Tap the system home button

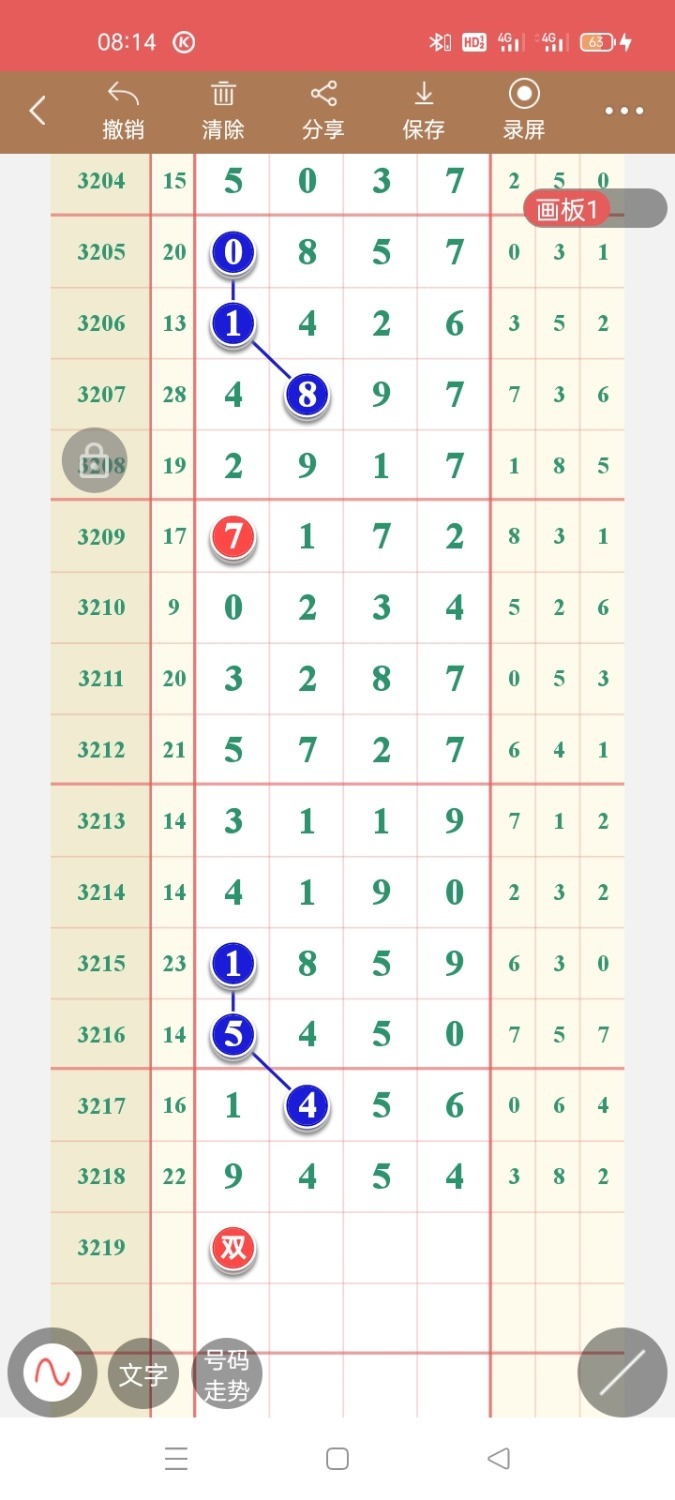(x=337, y=1459)
